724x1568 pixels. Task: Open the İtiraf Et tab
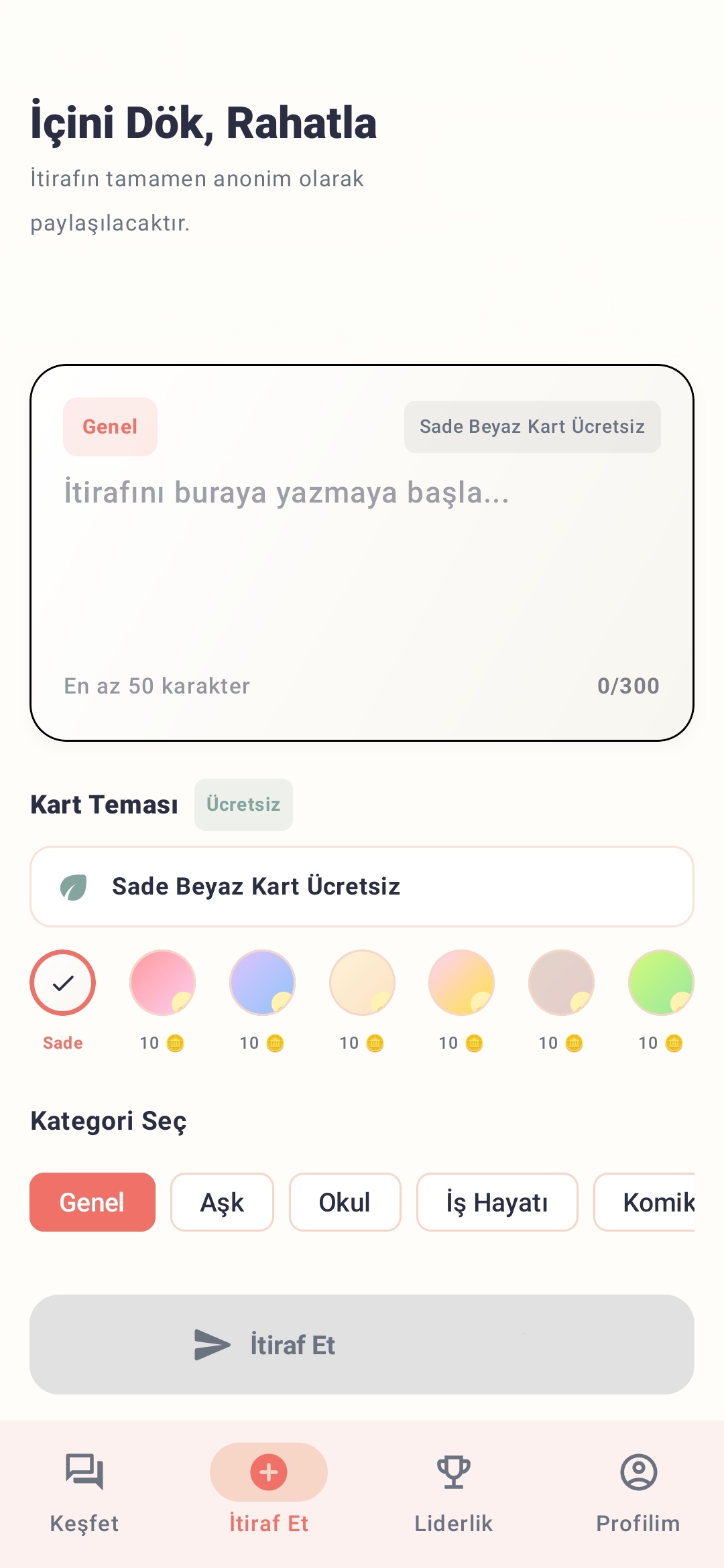pyautogui.click(x=269, y=1494)
